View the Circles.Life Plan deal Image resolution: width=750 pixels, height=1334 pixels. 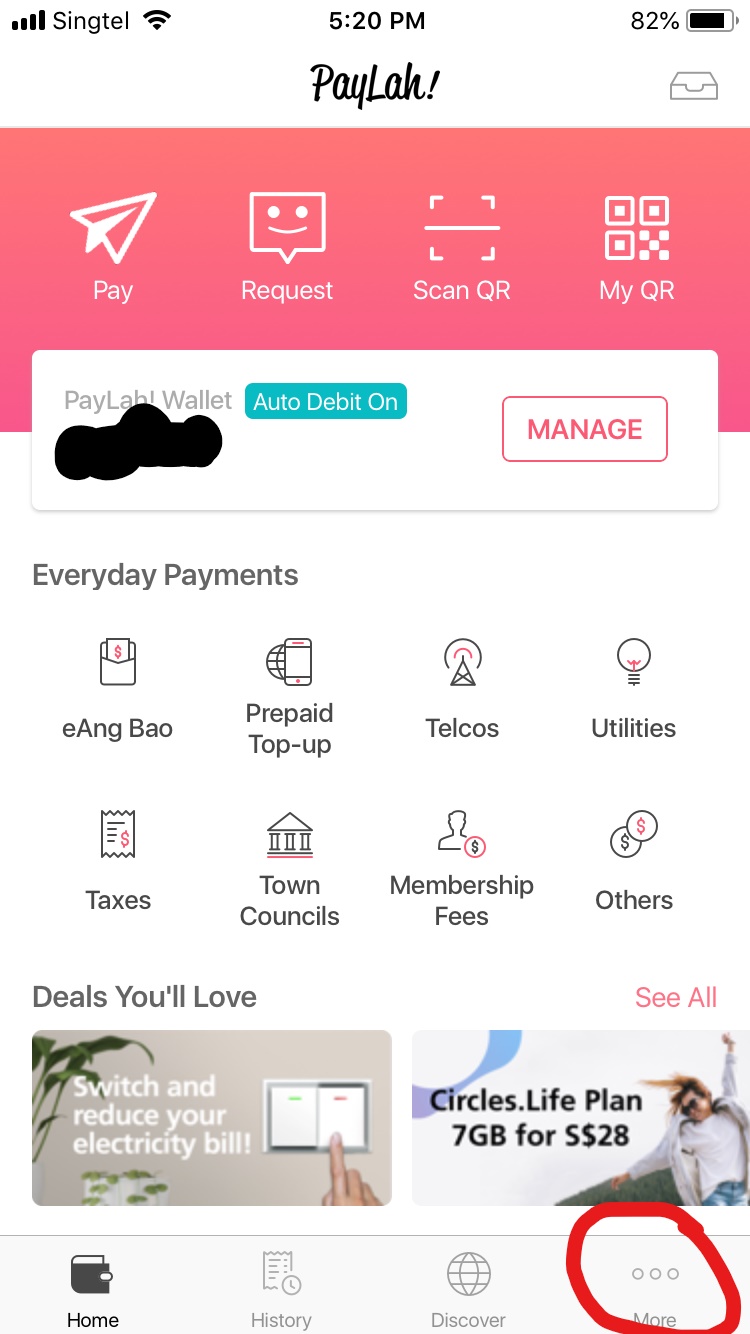[x=580, y=1117]
